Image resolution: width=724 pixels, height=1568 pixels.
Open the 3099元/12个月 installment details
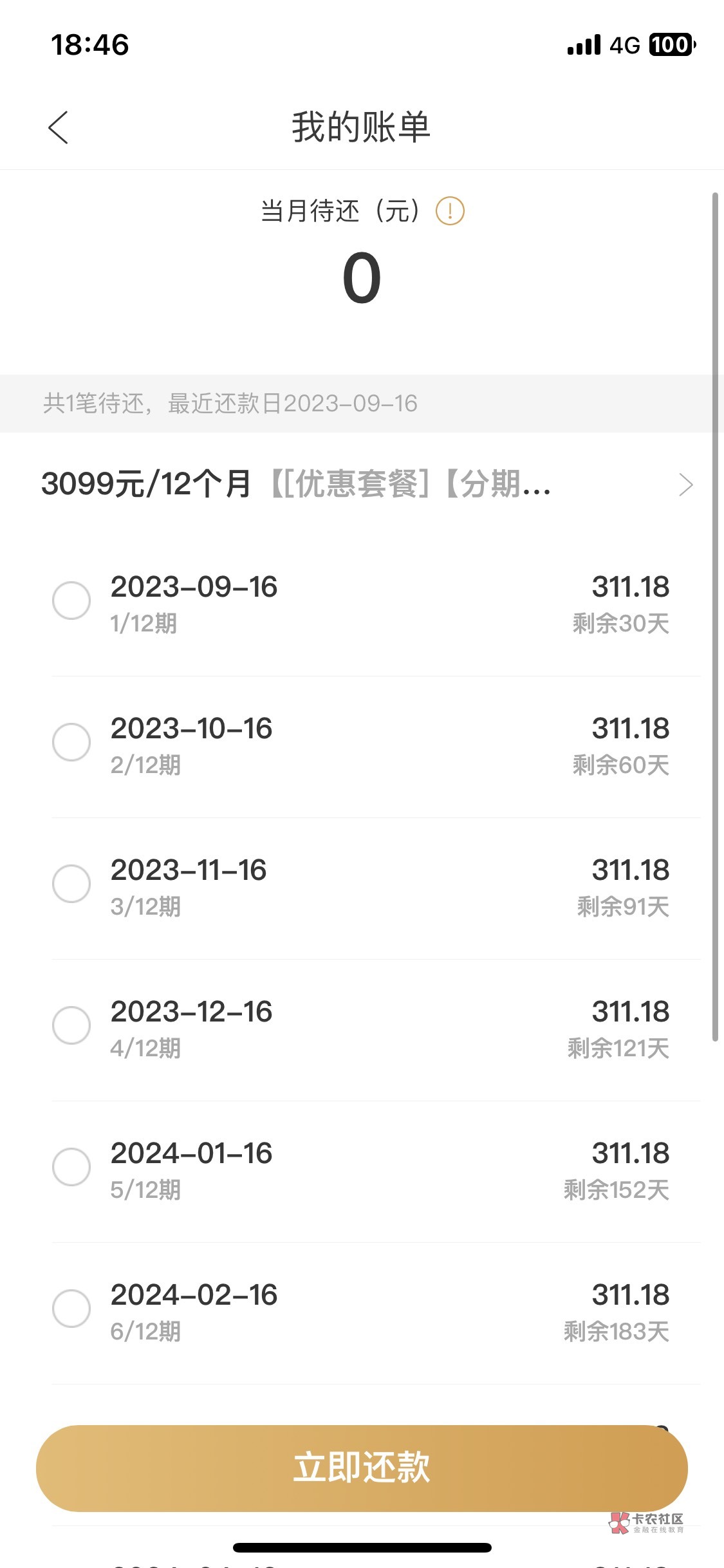point(367,484)
